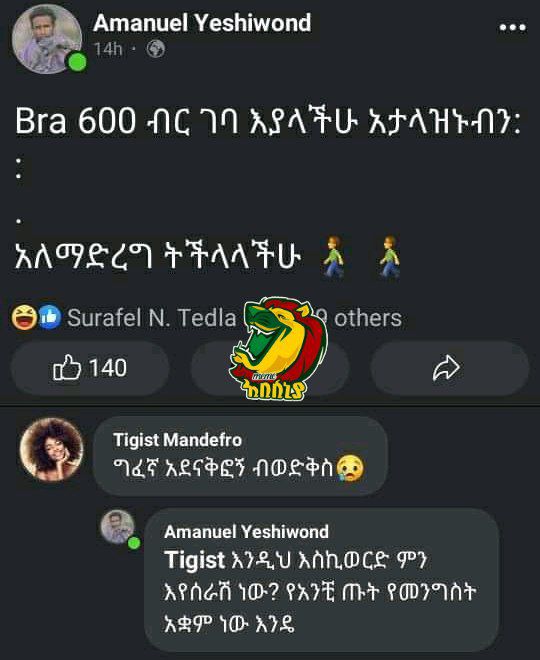The height and width of the screenshot is (660, 540).
Task: Open the post author's name at the top
Action: coord(202,23)
